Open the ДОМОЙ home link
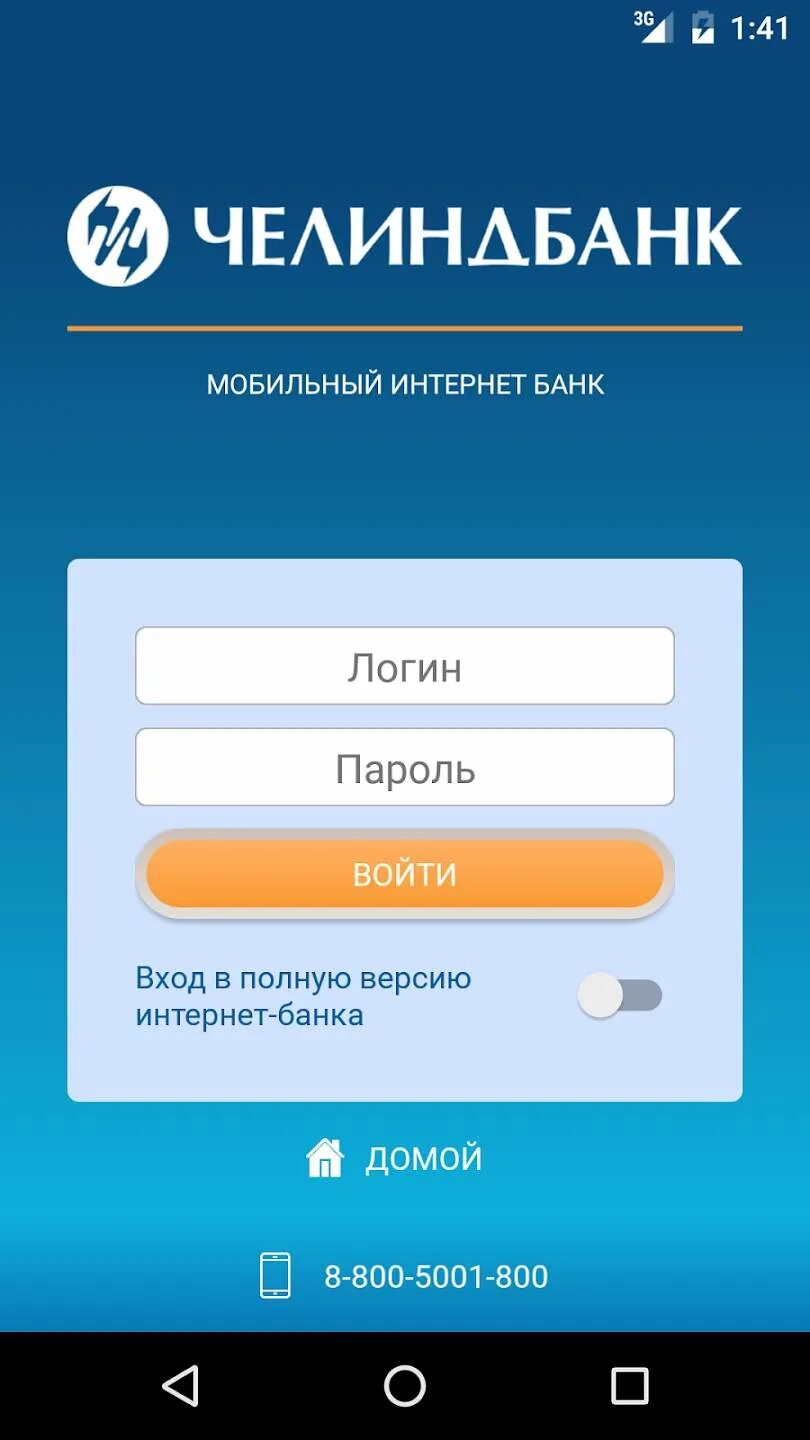 coord(394,1158)
